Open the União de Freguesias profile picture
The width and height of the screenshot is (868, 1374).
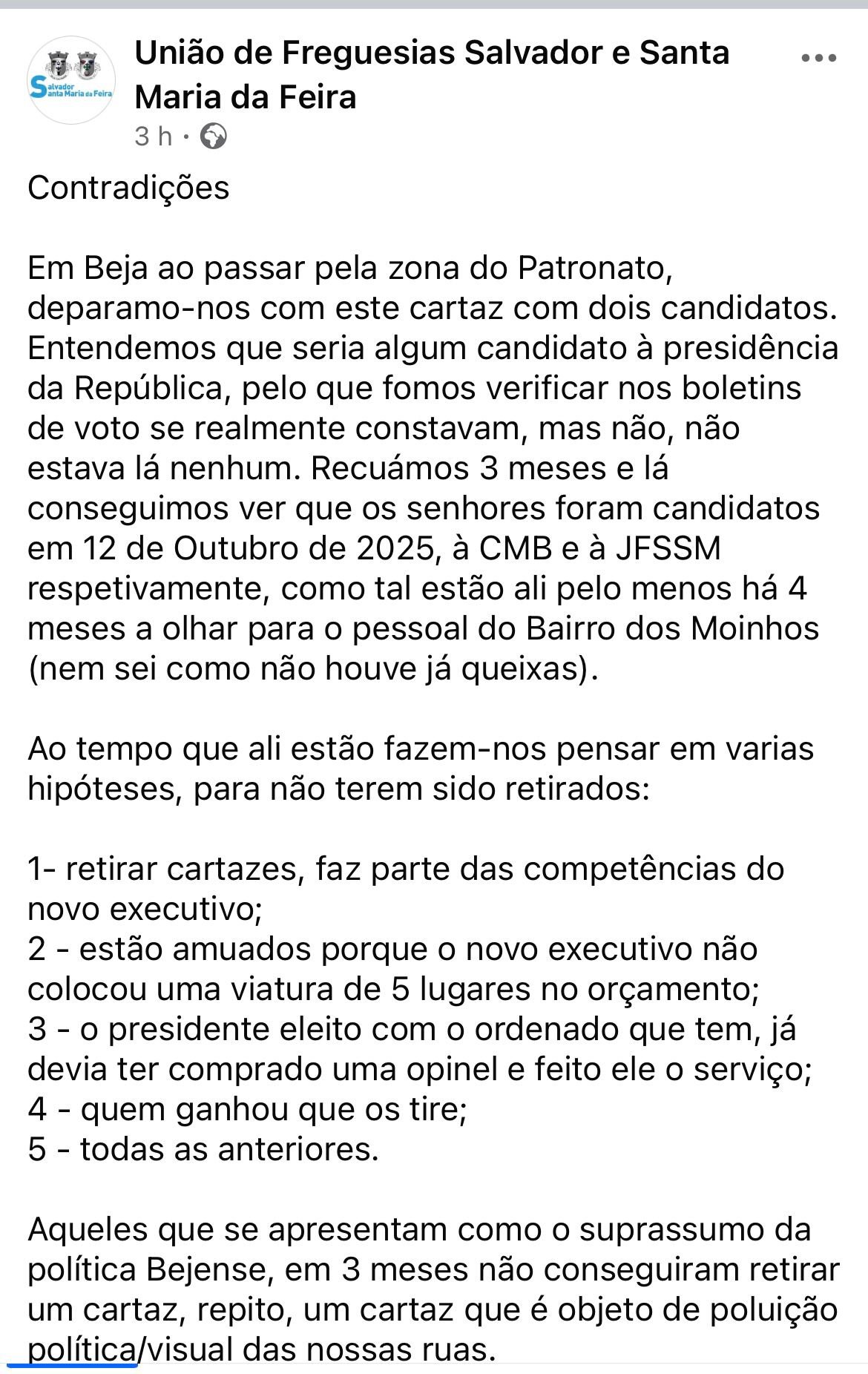(x=70, y=79)
